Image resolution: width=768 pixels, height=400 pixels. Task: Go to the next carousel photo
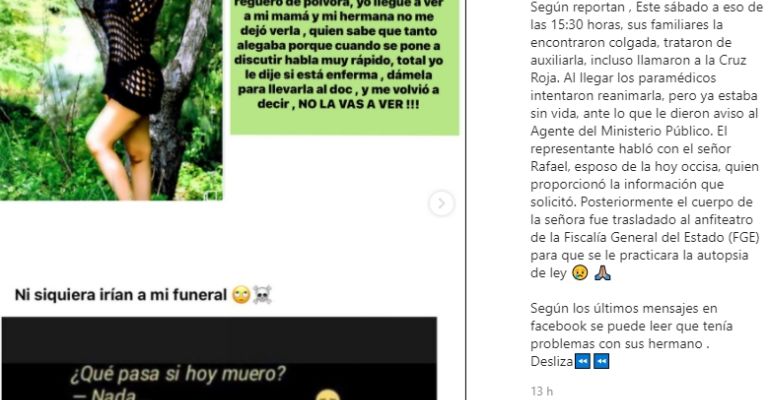point(441,203)
